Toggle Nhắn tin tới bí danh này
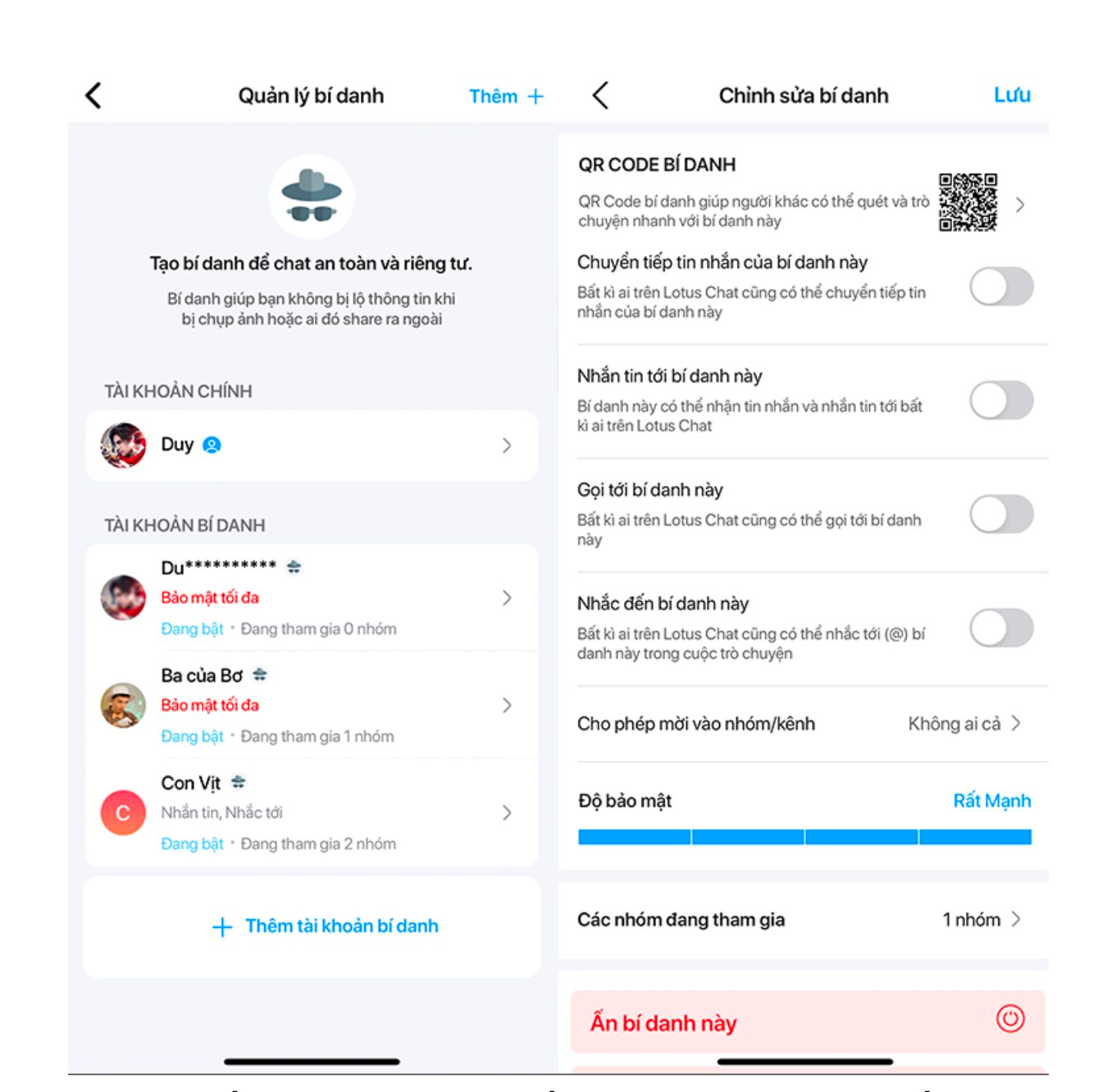1107x1092 pixels. point(1000,401)
